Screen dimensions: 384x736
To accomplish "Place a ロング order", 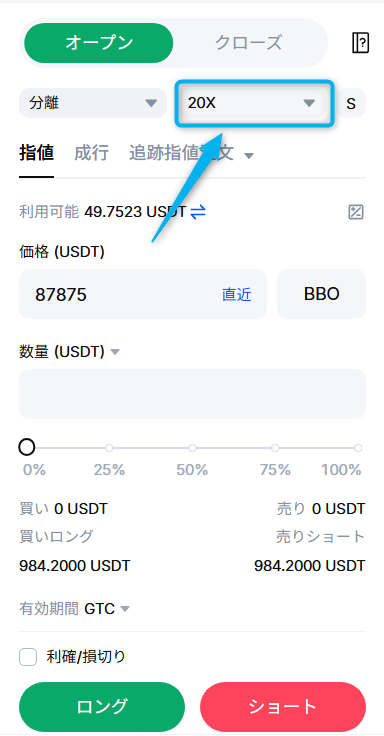I will [x=102, y=706].
